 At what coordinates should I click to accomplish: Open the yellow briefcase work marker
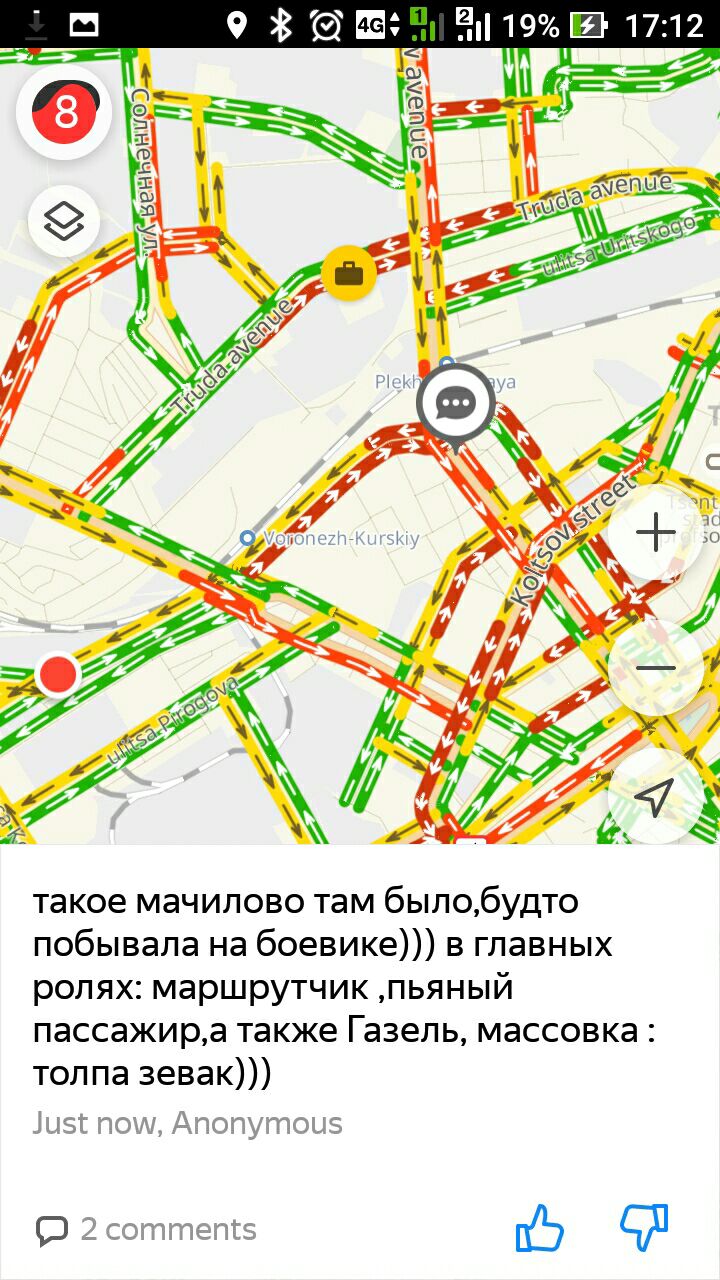pos(349,272)
